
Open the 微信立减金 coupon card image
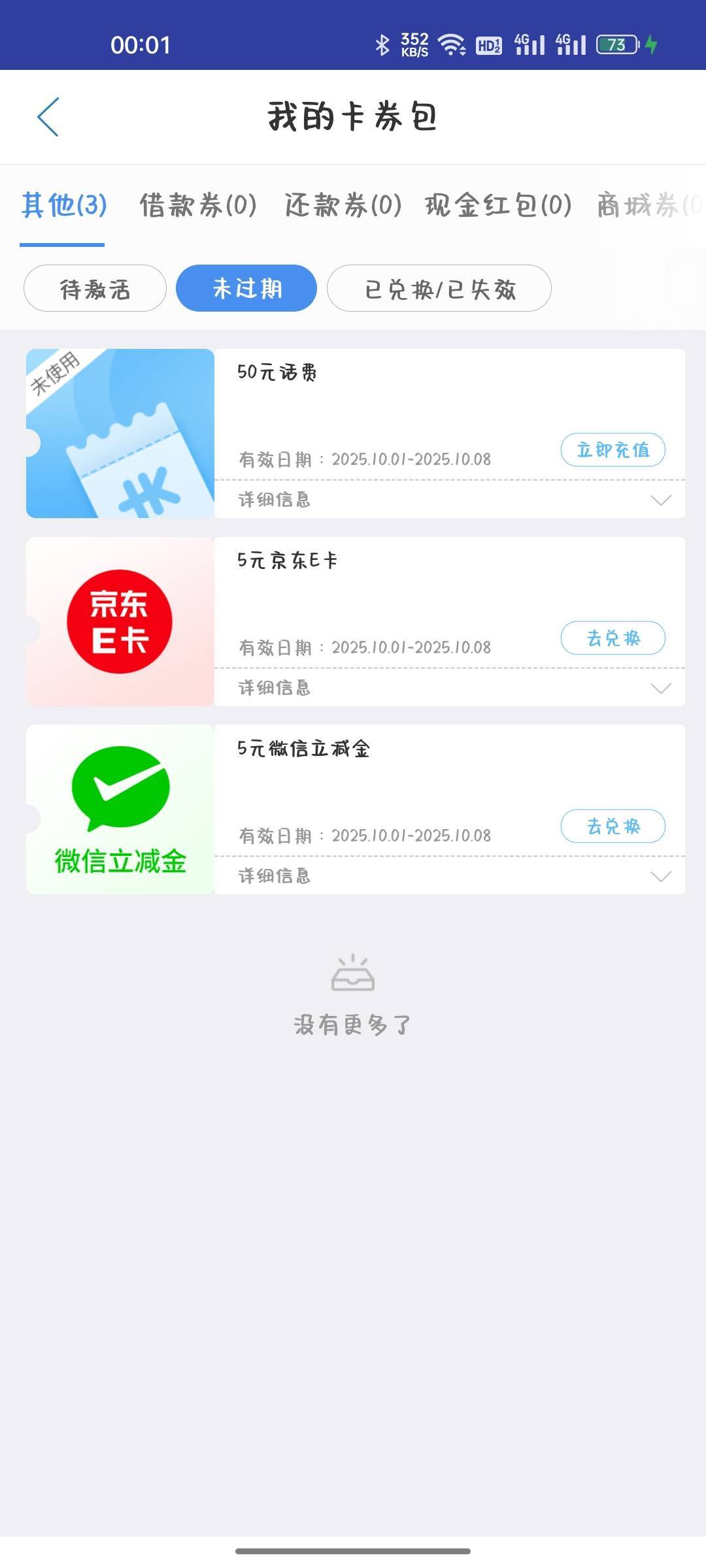[120, 809]
